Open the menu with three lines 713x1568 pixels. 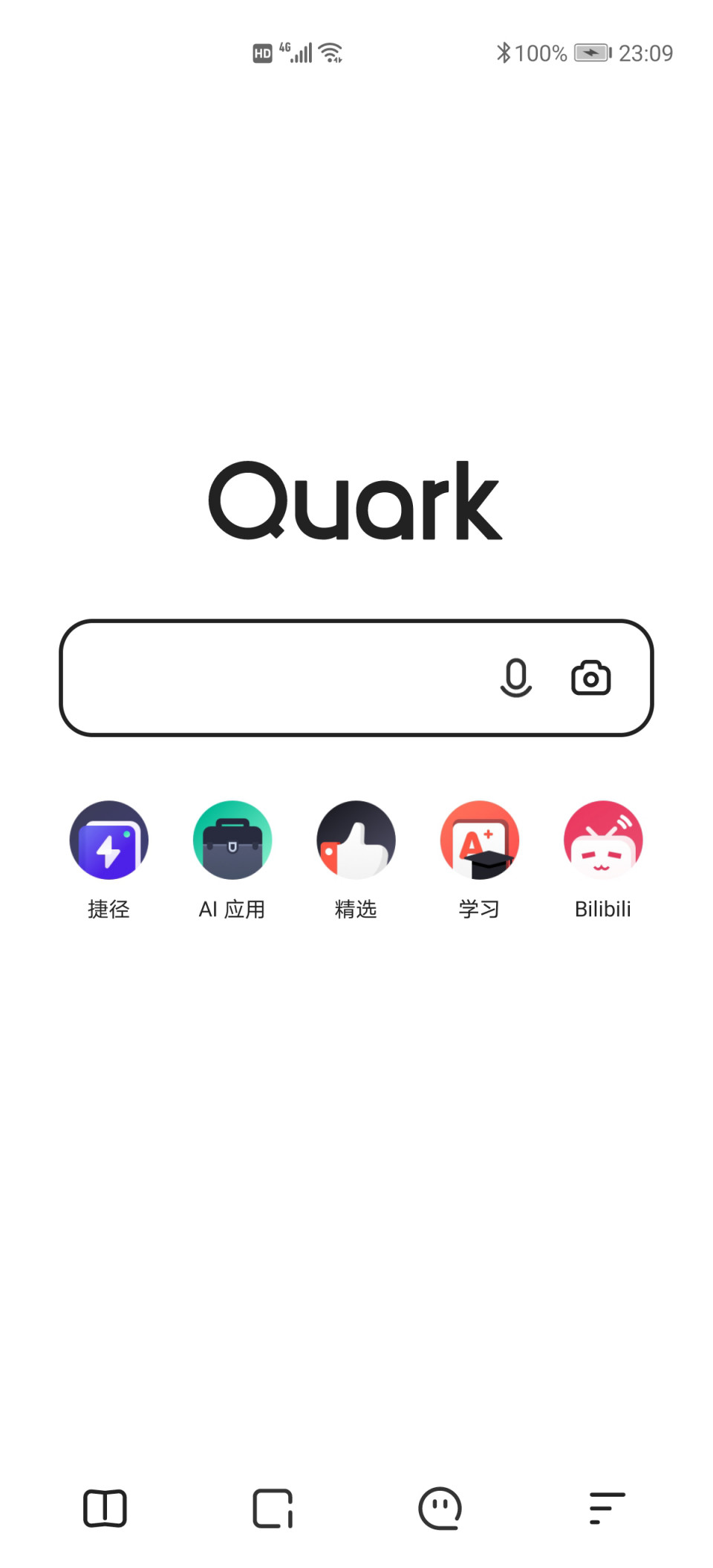coord(608,1509)
